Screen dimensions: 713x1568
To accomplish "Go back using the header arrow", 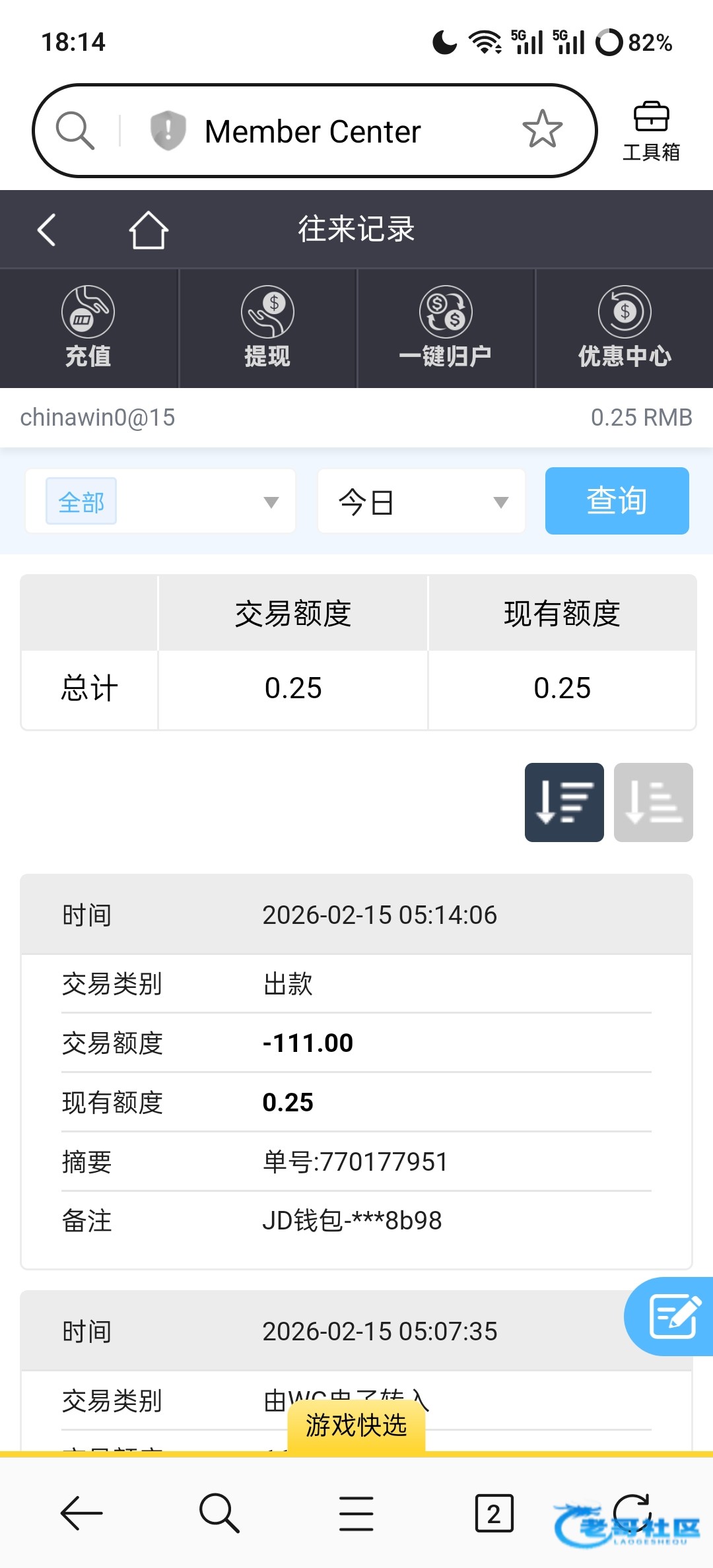I will coord(46,230).
